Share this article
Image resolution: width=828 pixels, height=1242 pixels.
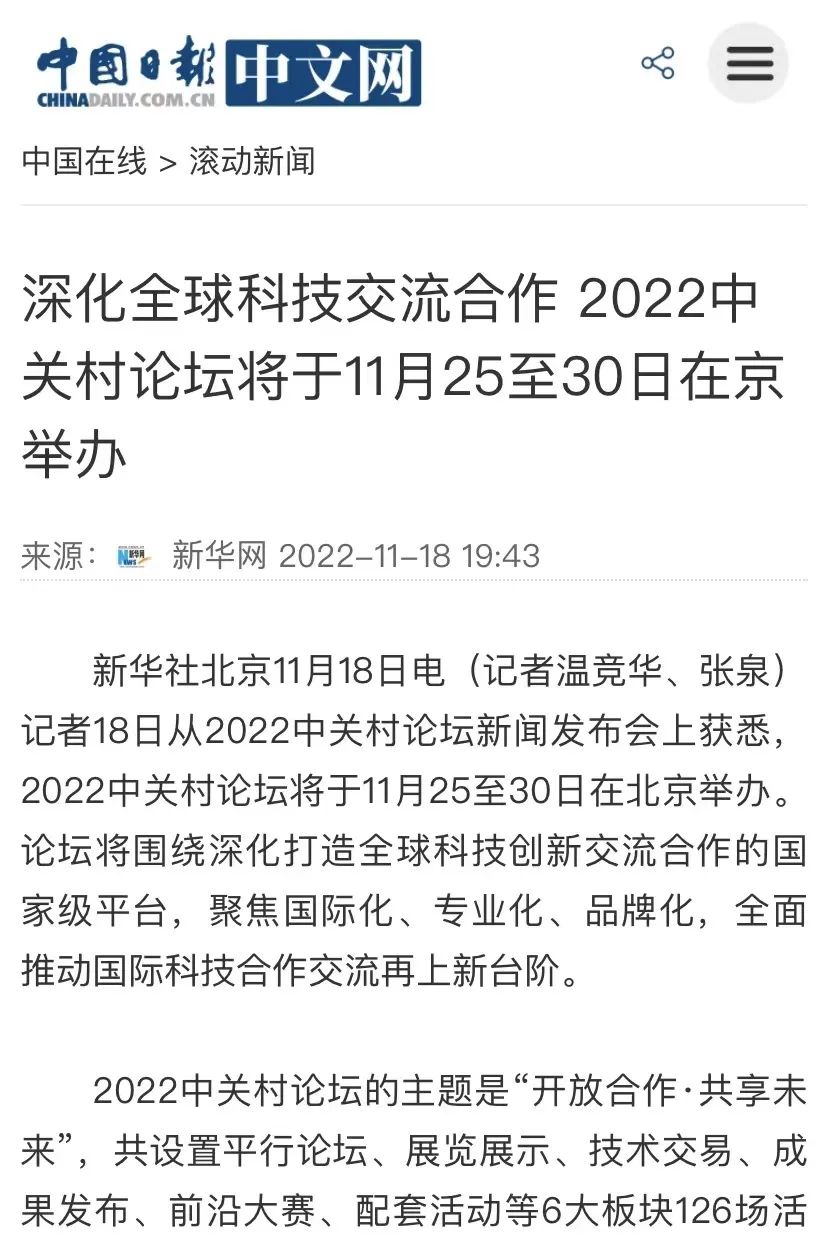tap(657, 64)
